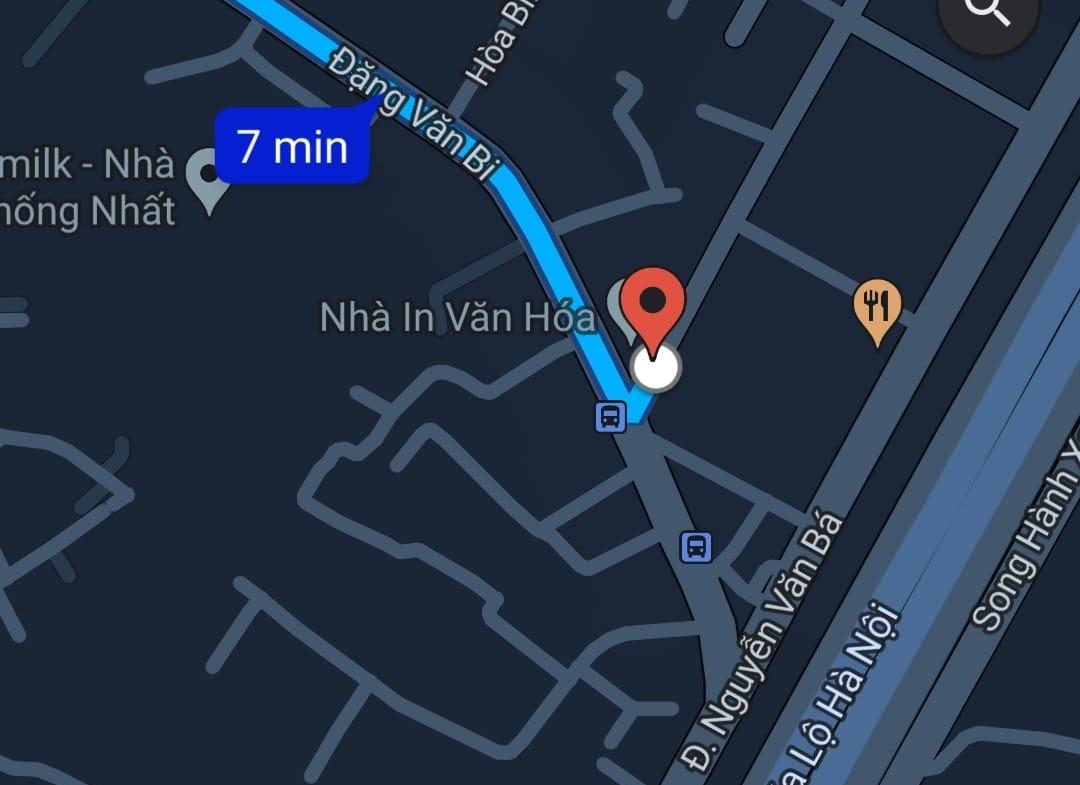This screenshot has width=1080, height=785.
Task: Tap the bus stop next to the destination
Action: (x=610, y=416)
